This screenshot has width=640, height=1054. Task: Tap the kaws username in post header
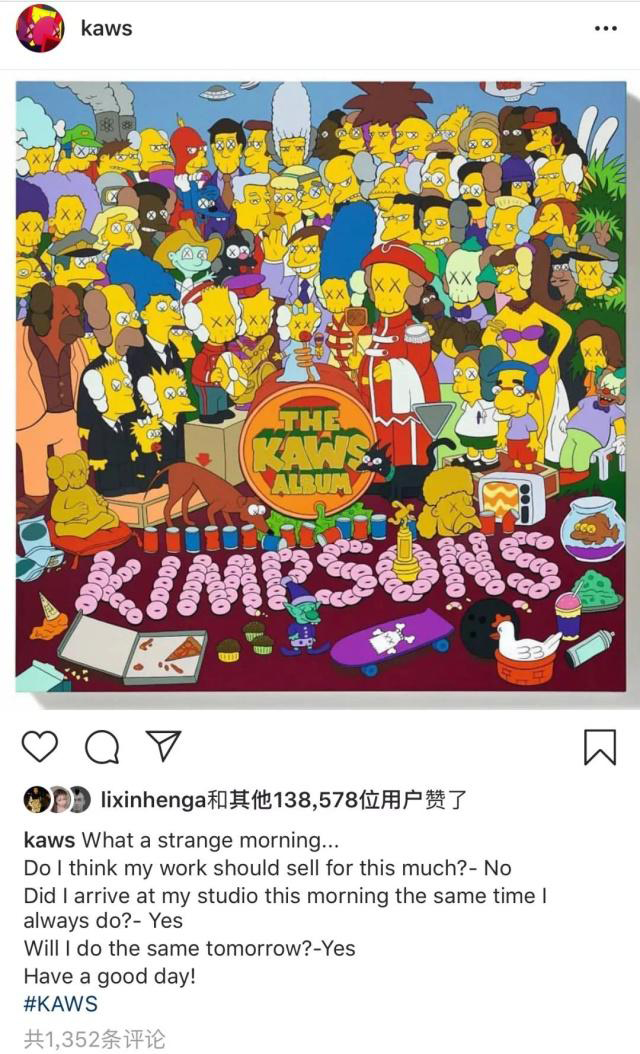point(106,28)
